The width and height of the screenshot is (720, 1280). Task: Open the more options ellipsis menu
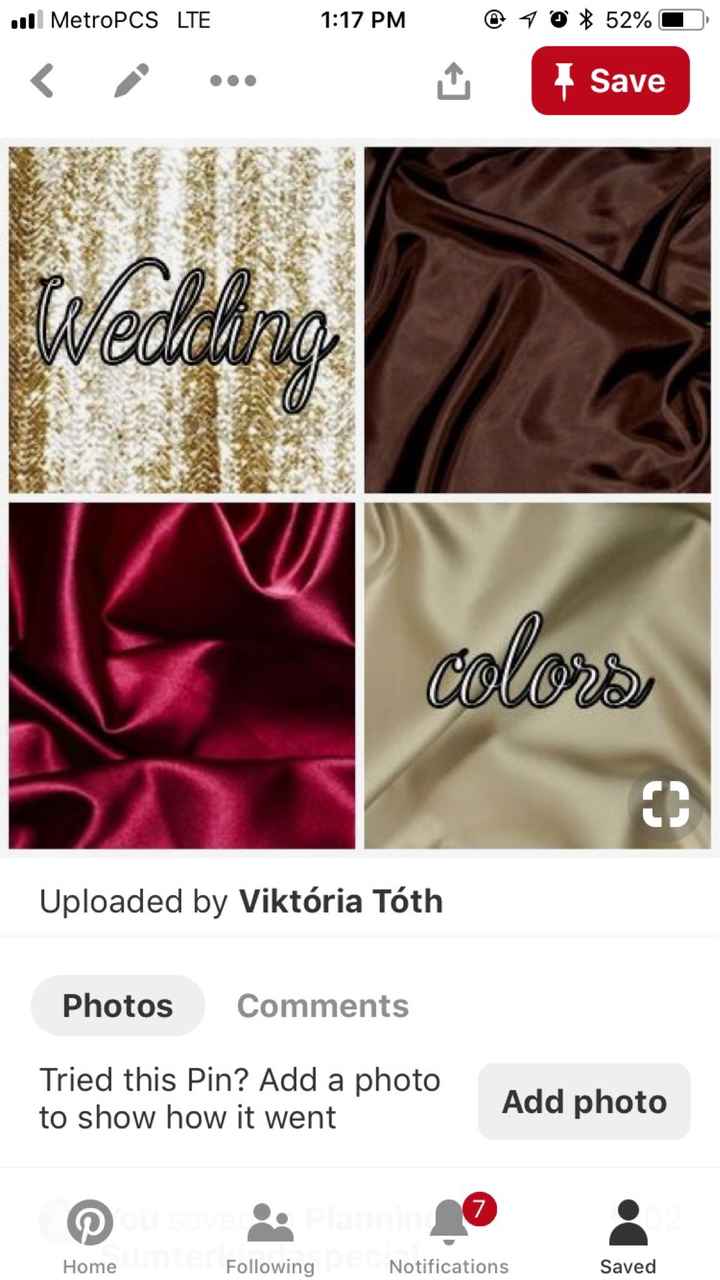[232, 81]
